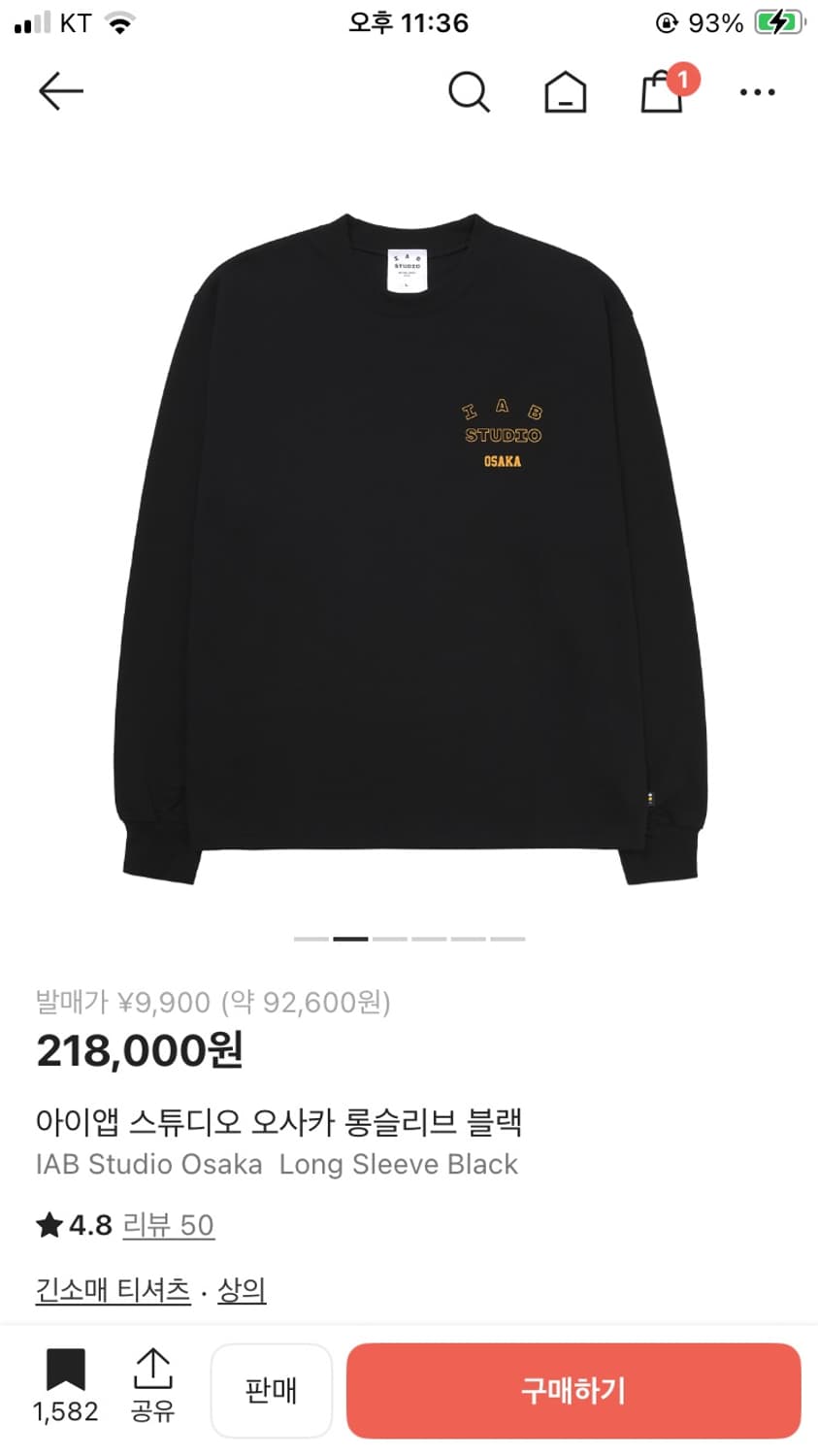The image size is (818, 1456).
Task: Open the more options ellipsis menu
Action: [x=757, y=91]
